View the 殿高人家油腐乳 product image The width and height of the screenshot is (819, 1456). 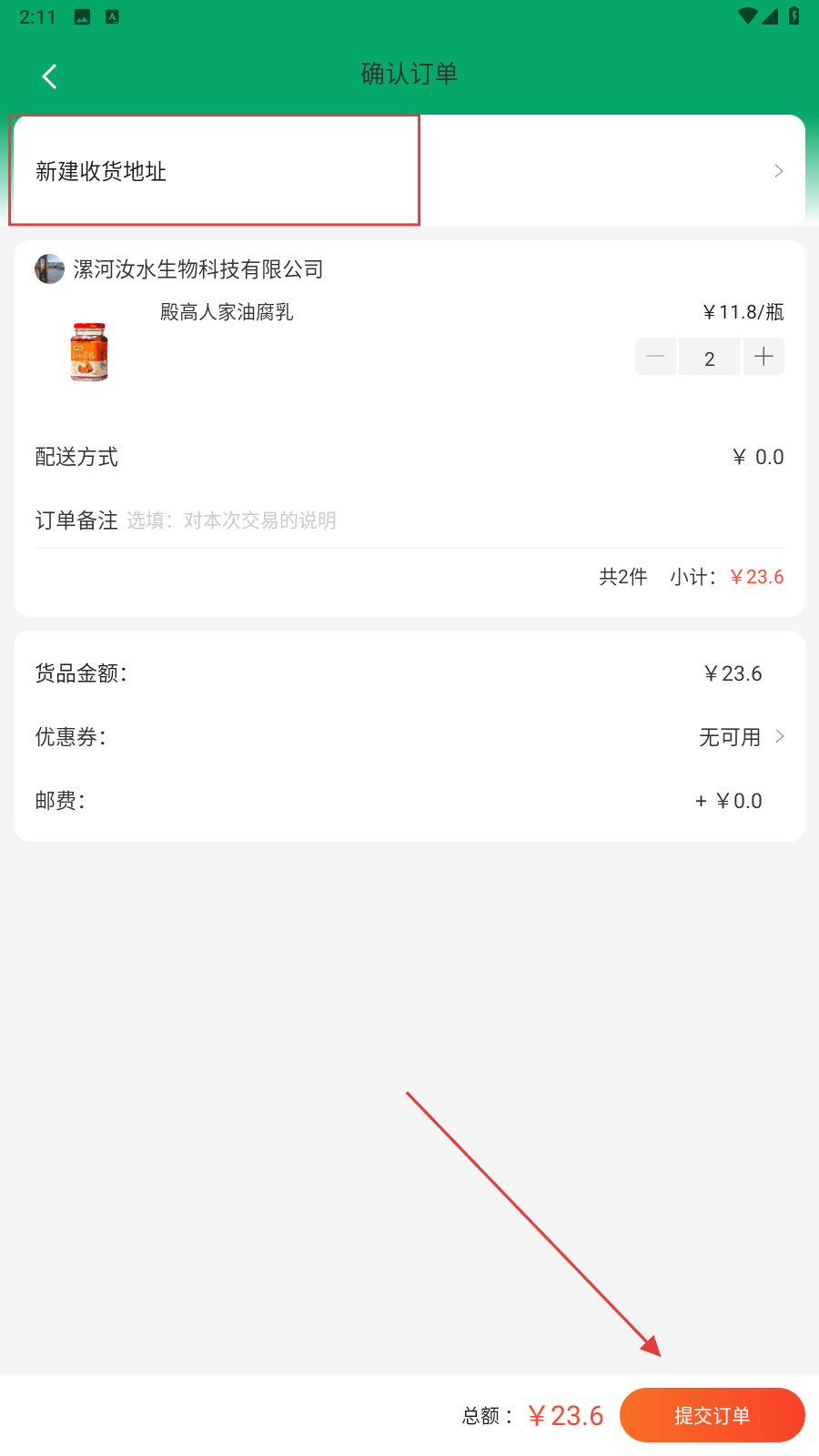click(x=89, y=351)
